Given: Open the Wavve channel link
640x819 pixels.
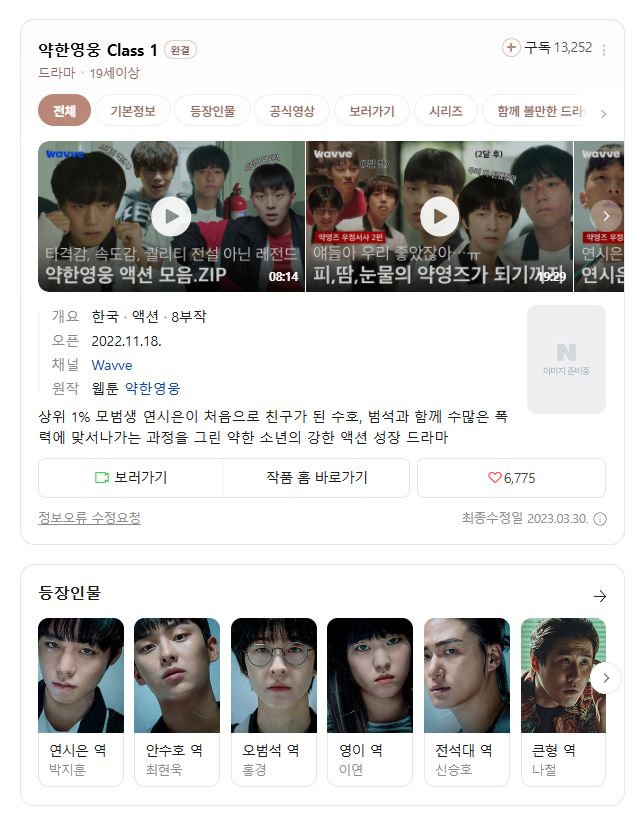Looking at the screenshot, I should [111, 365].
